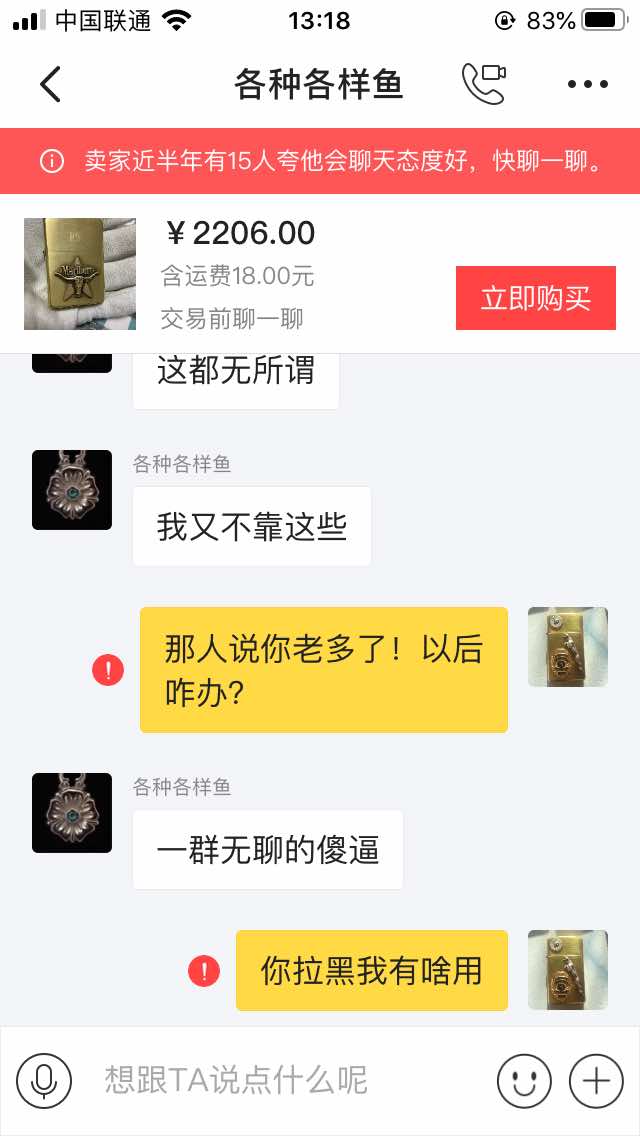Viewport: 640px width, 1136px height.
Task: Start a voice or video call
Action: click(483, 85)
